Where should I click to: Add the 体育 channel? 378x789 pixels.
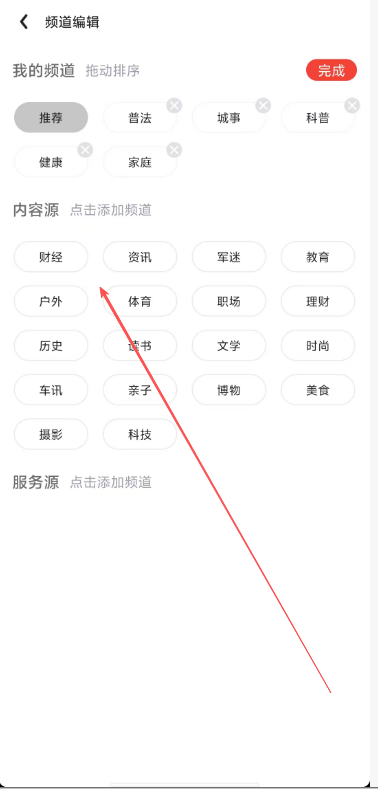(140, 301)
